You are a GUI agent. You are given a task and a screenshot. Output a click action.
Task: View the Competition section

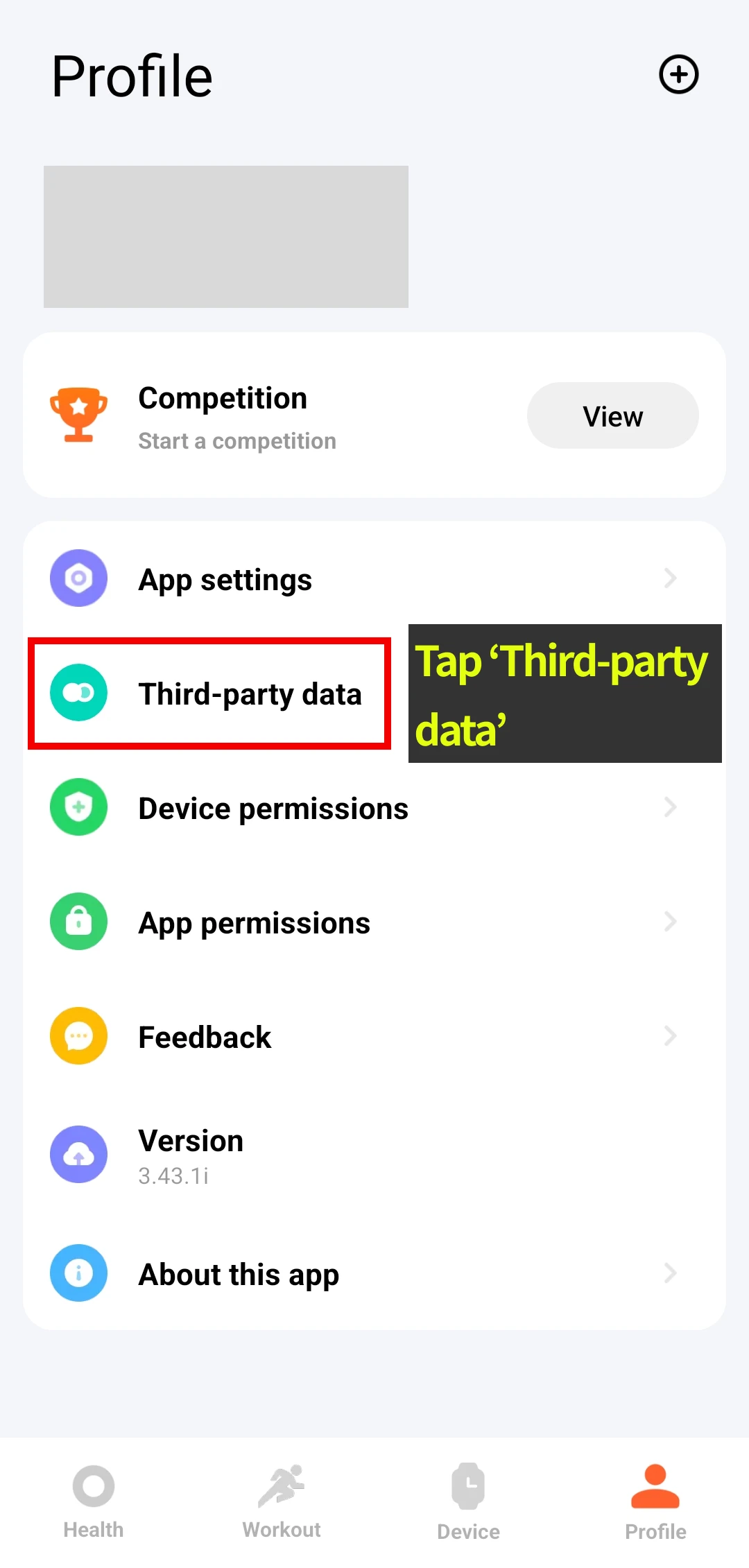click(x=612, y=416)
